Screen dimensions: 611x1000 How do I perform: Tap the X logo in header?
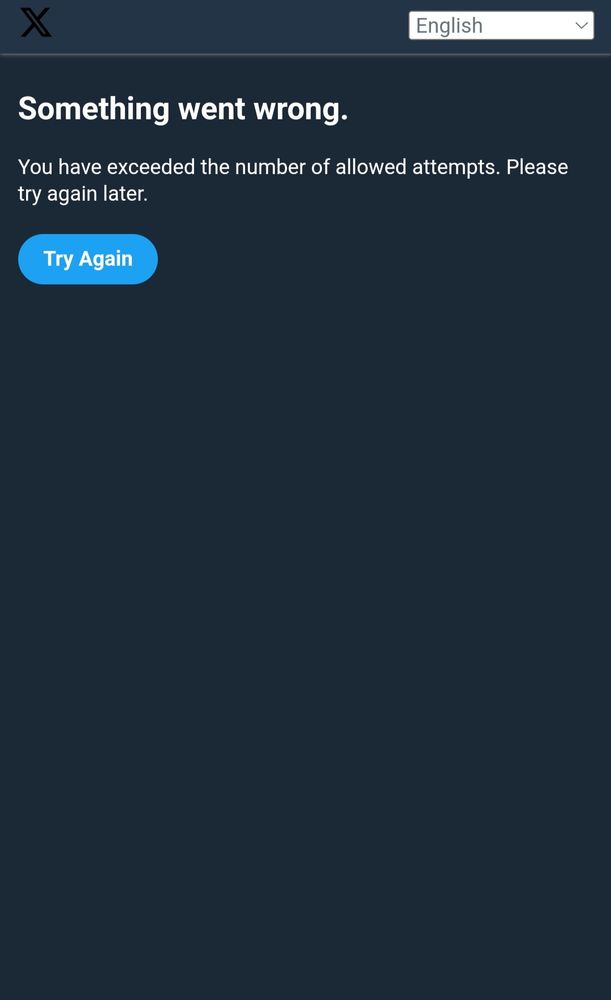[36, 23]
